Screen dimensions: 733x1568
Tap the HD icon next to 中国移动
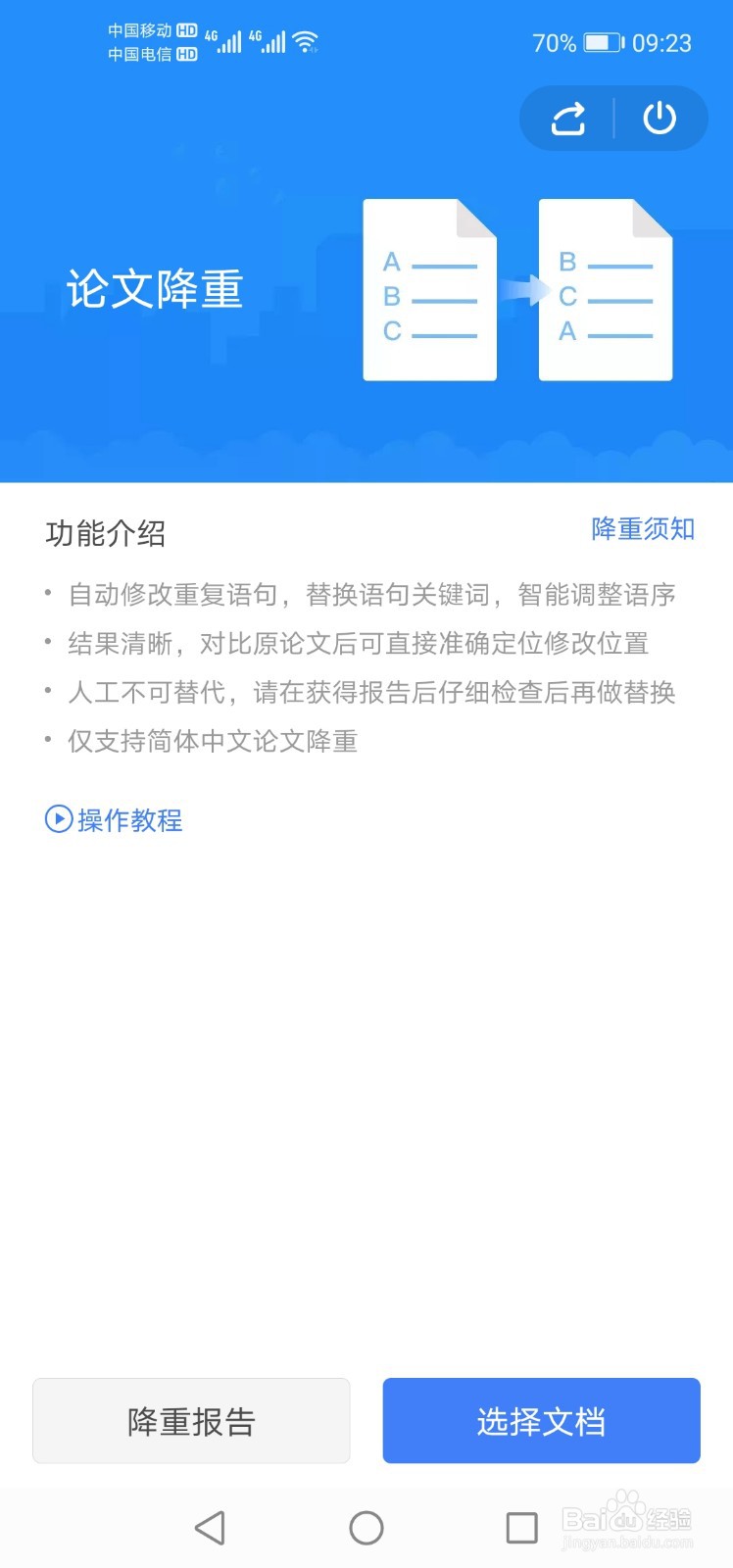(x=189, y=28)
